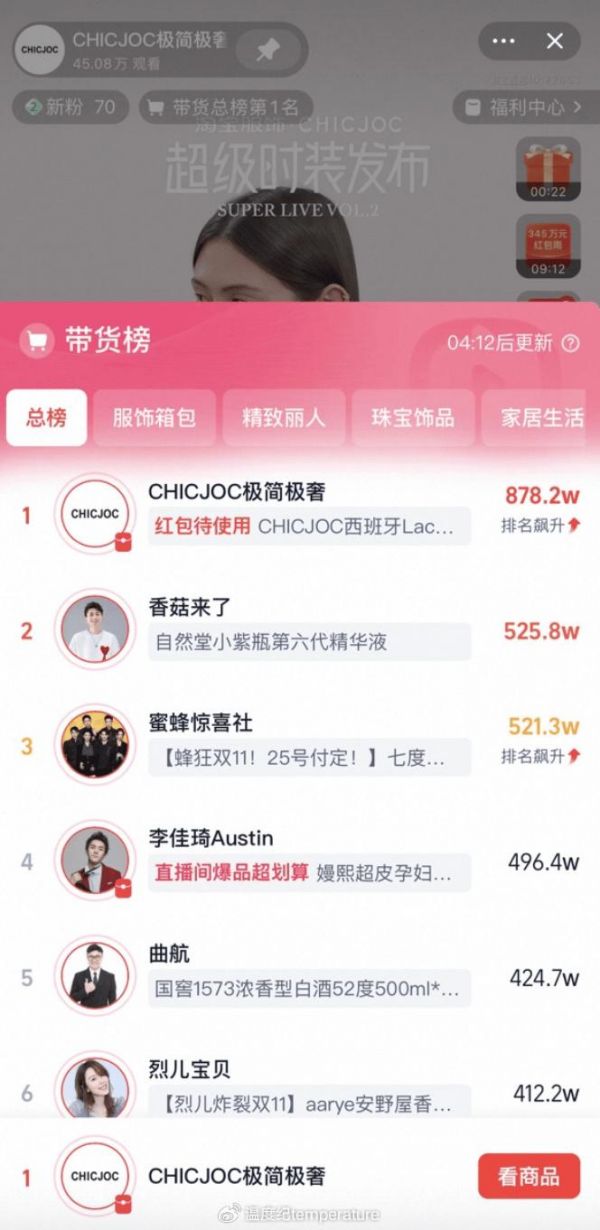Open the 345万元 red packet rain
The height and width of the screenshot is (1230, 600).
point(548,246)
